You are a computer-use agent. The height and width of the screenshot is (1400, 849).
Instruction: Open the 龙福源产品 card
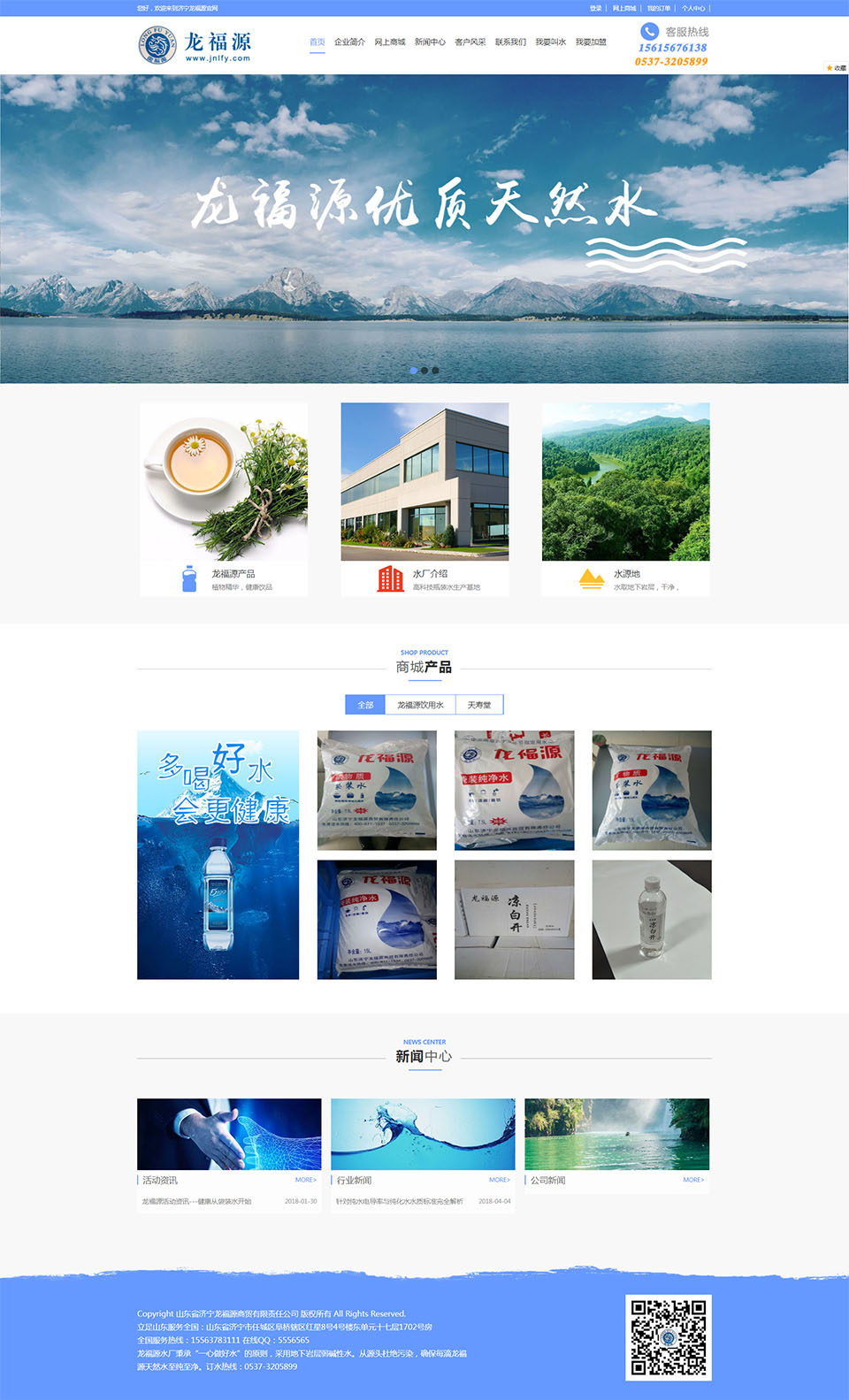tap(224, 499)
